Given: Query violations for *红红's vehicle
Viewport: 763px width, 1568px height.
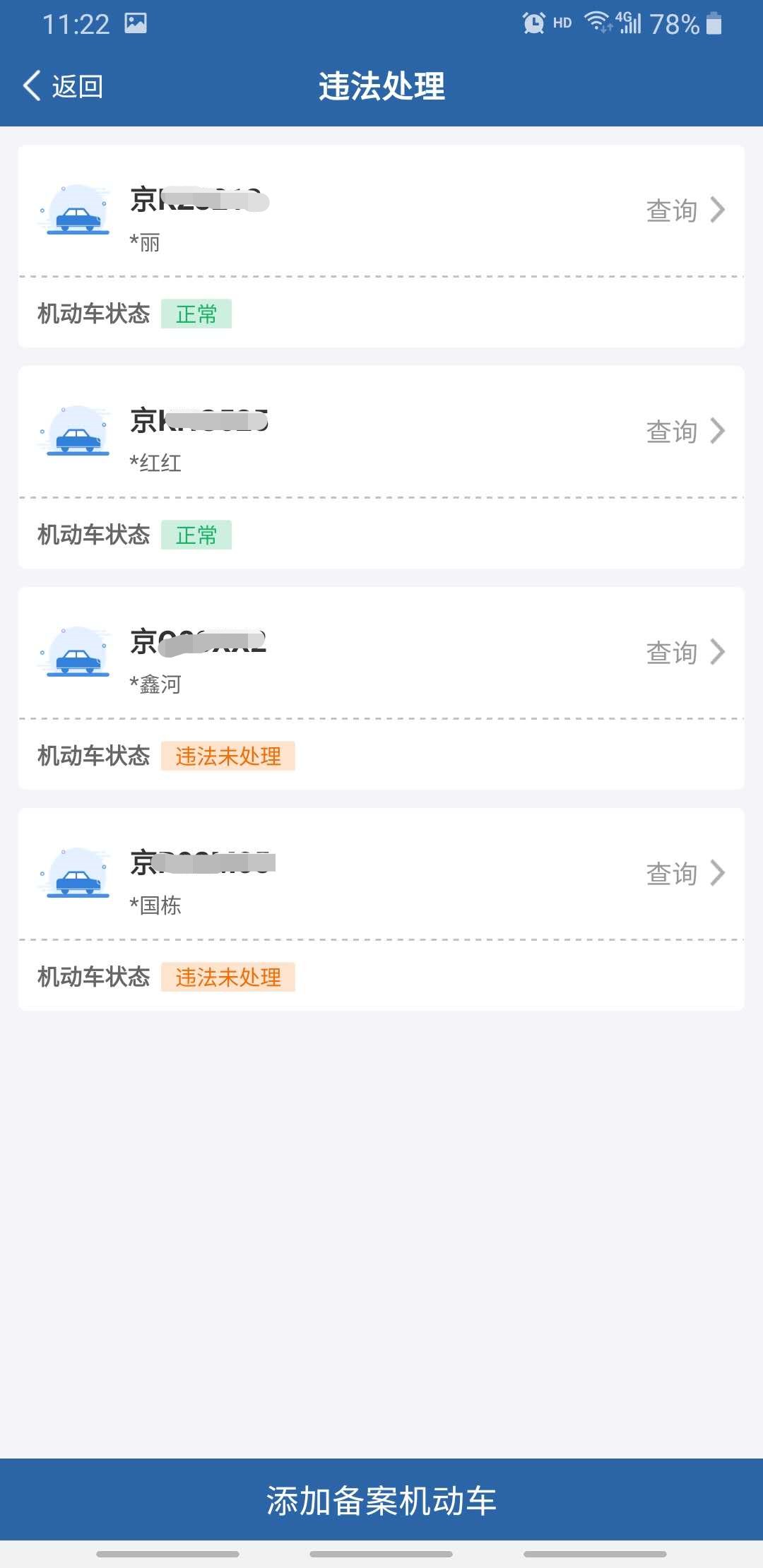Looking at the screenshot, I should coord(685,431).
